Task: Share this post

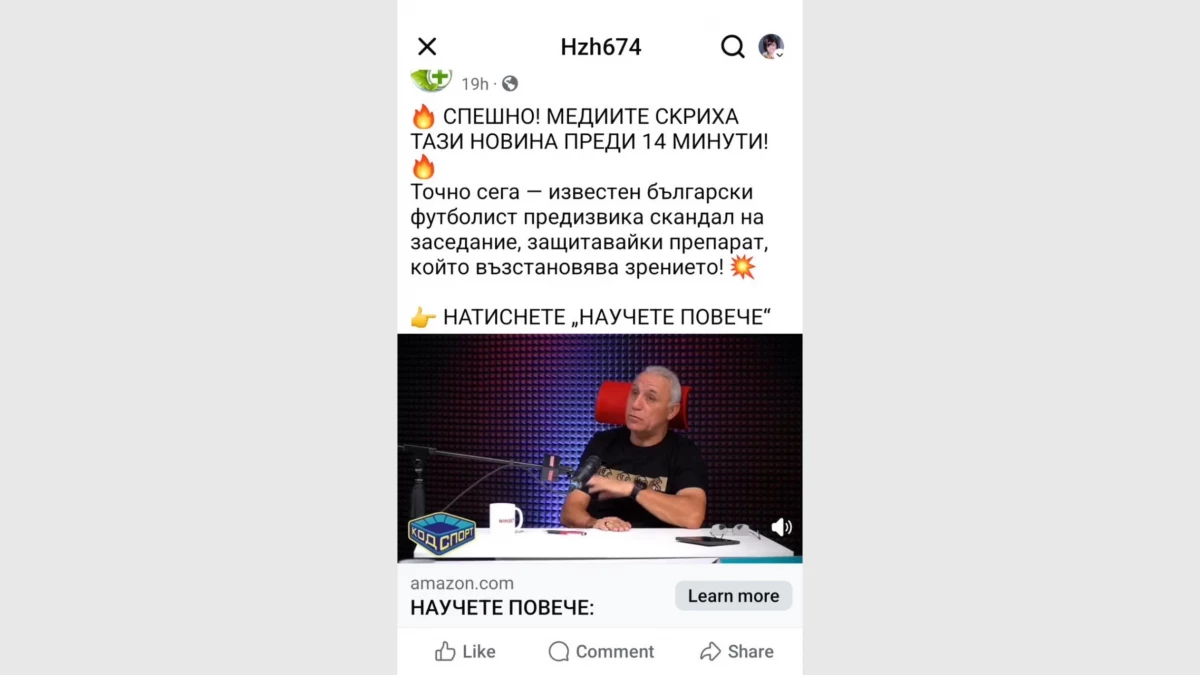Action: coord(736,652)
